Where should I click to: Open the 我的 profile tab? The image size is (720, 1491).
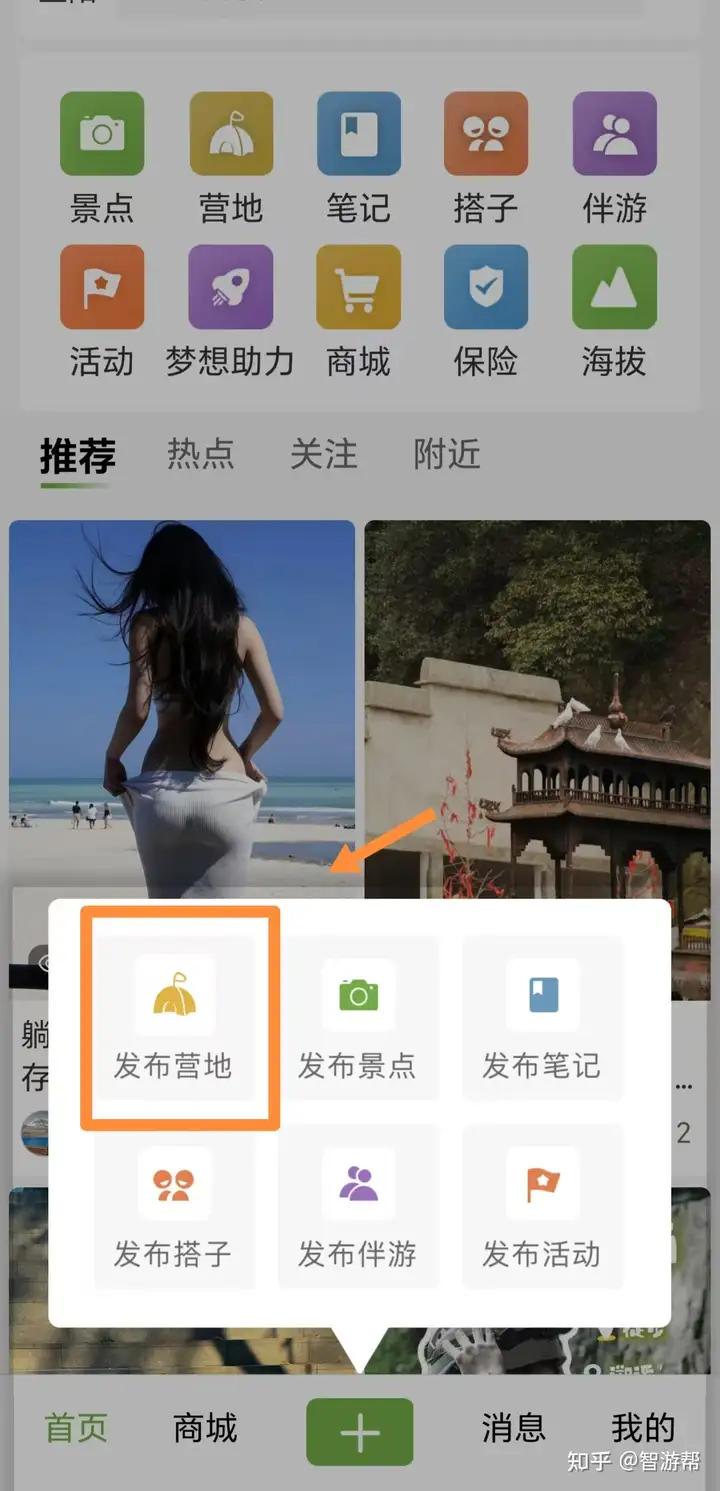coord(643,1428)
